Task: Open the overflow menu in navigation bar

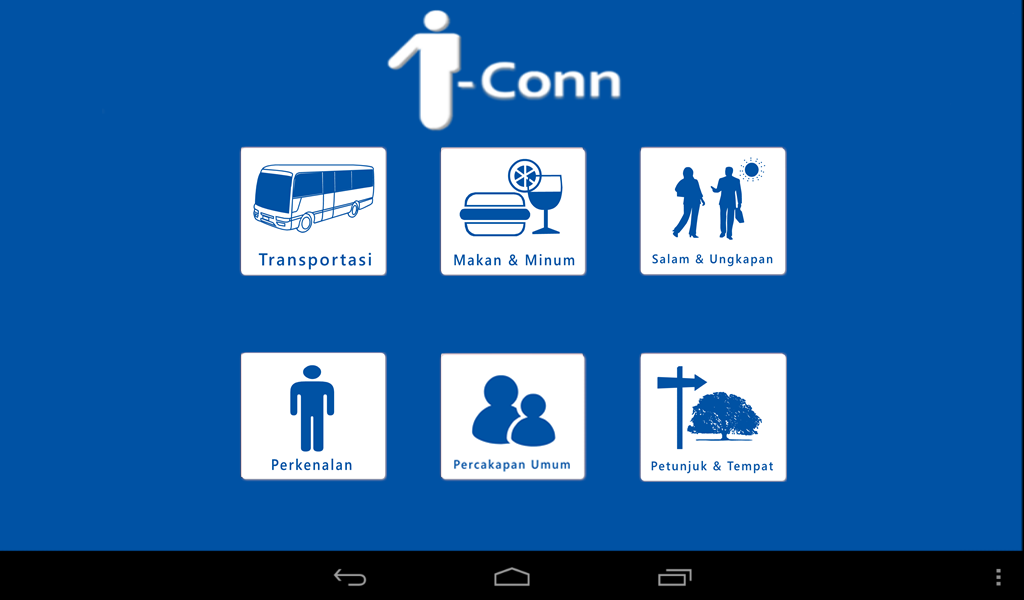Action: (998, 577)
